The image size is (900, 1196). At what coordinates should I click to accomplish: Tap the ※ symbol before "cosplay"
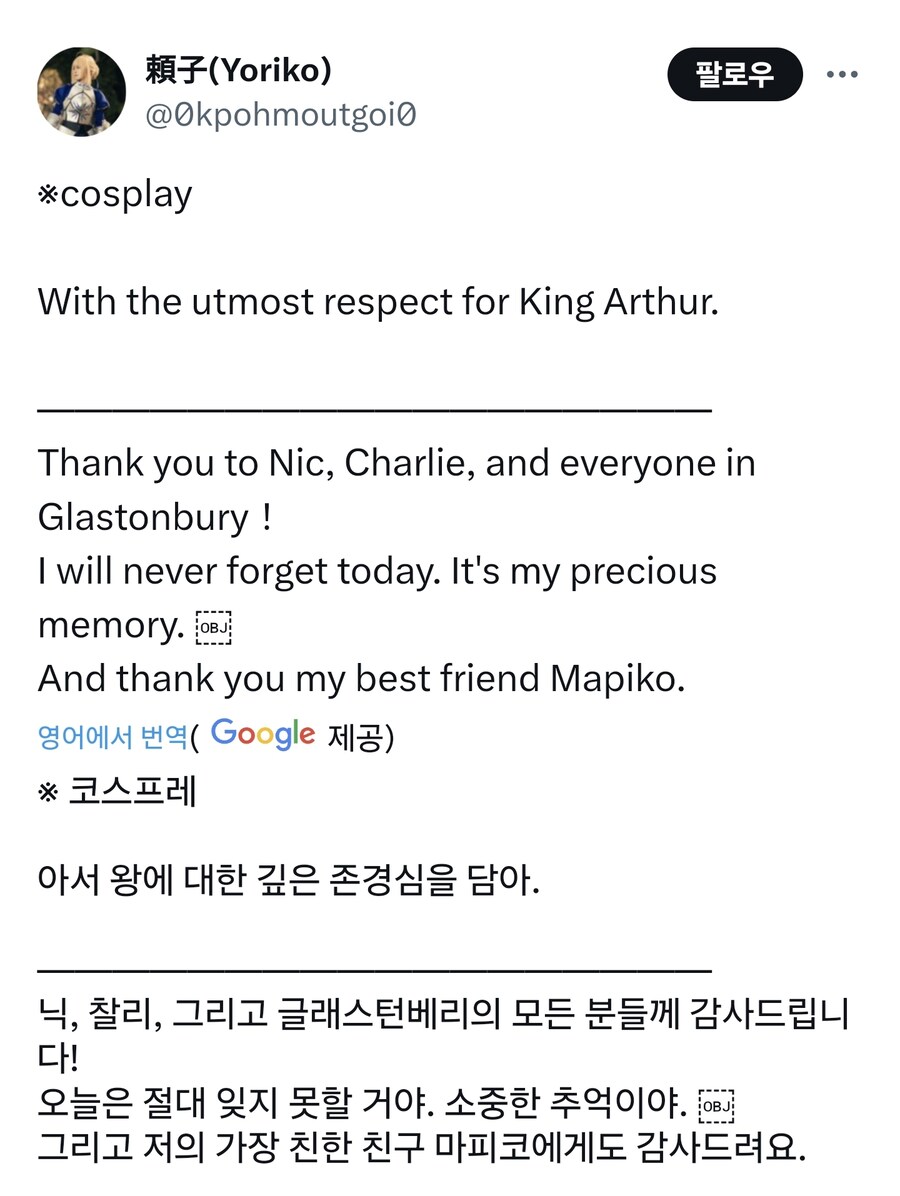pos(50,193)
